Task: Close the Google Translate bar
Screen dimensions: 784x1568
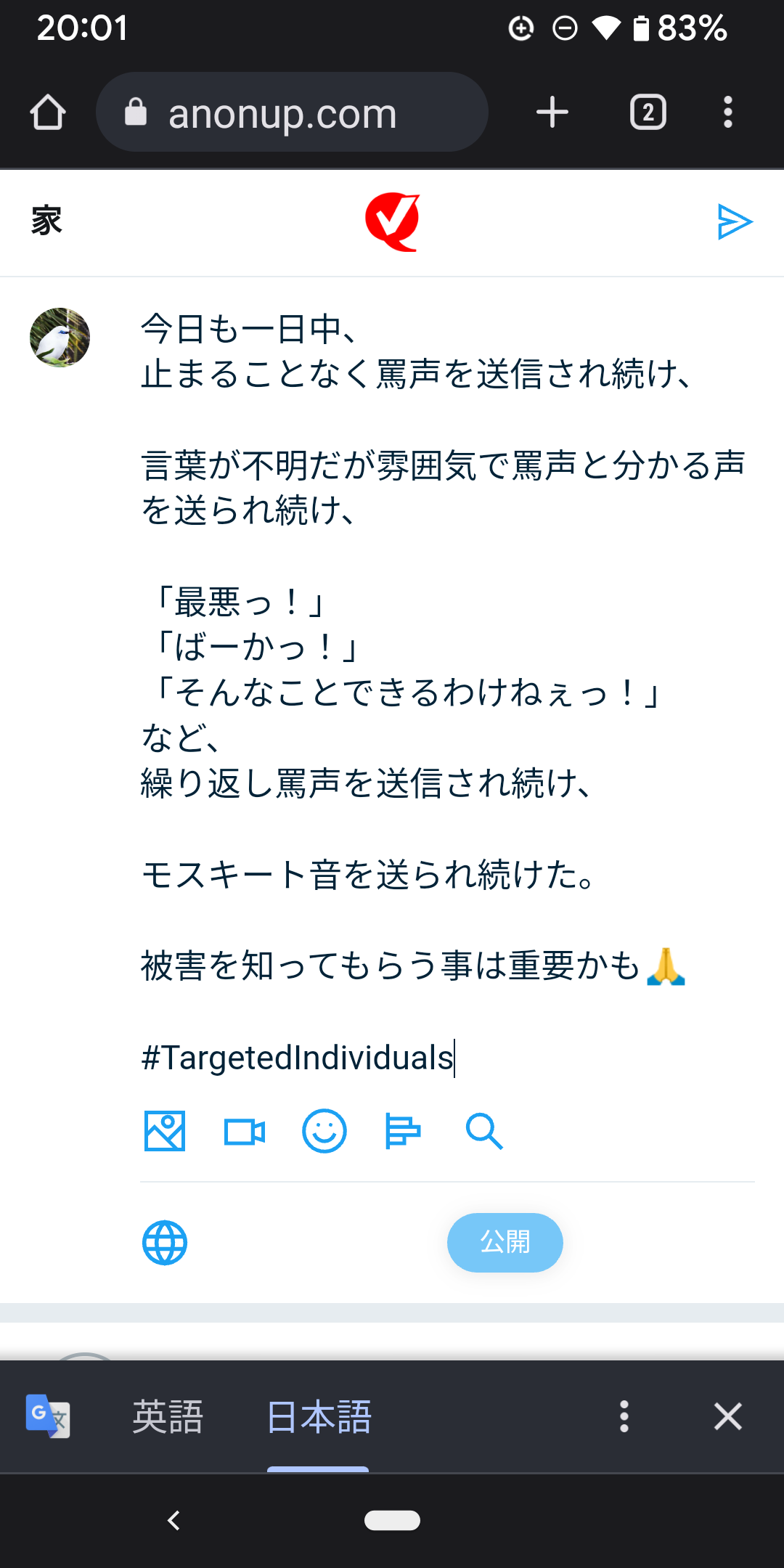Action: 727,1416
